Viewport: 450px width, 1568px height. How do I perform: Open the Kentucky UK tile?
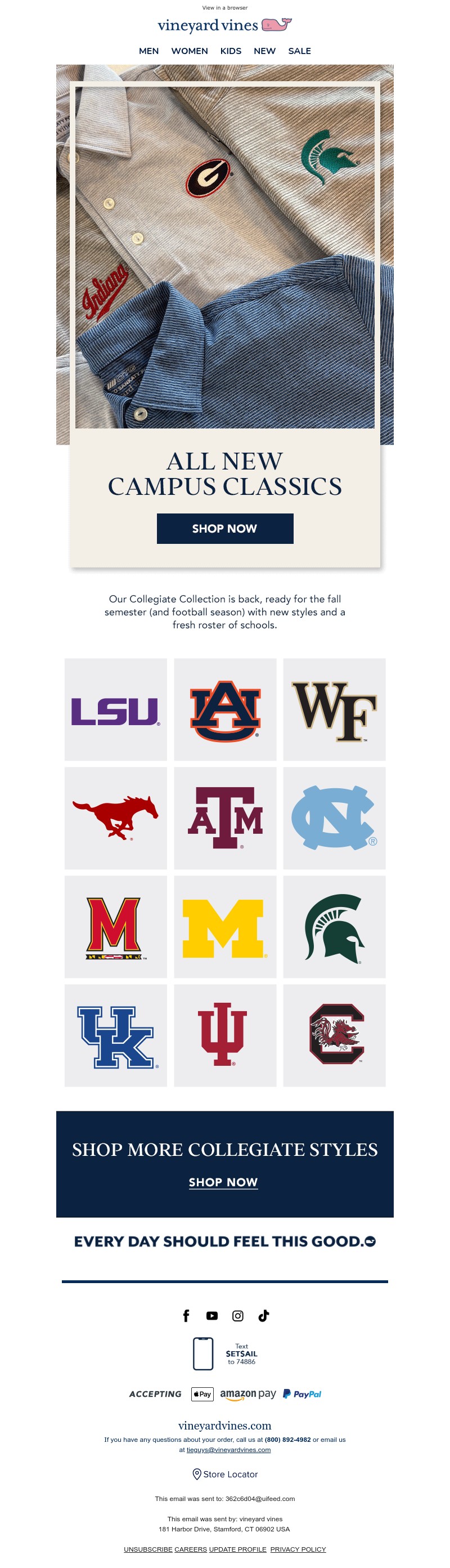coord(115,1035)
